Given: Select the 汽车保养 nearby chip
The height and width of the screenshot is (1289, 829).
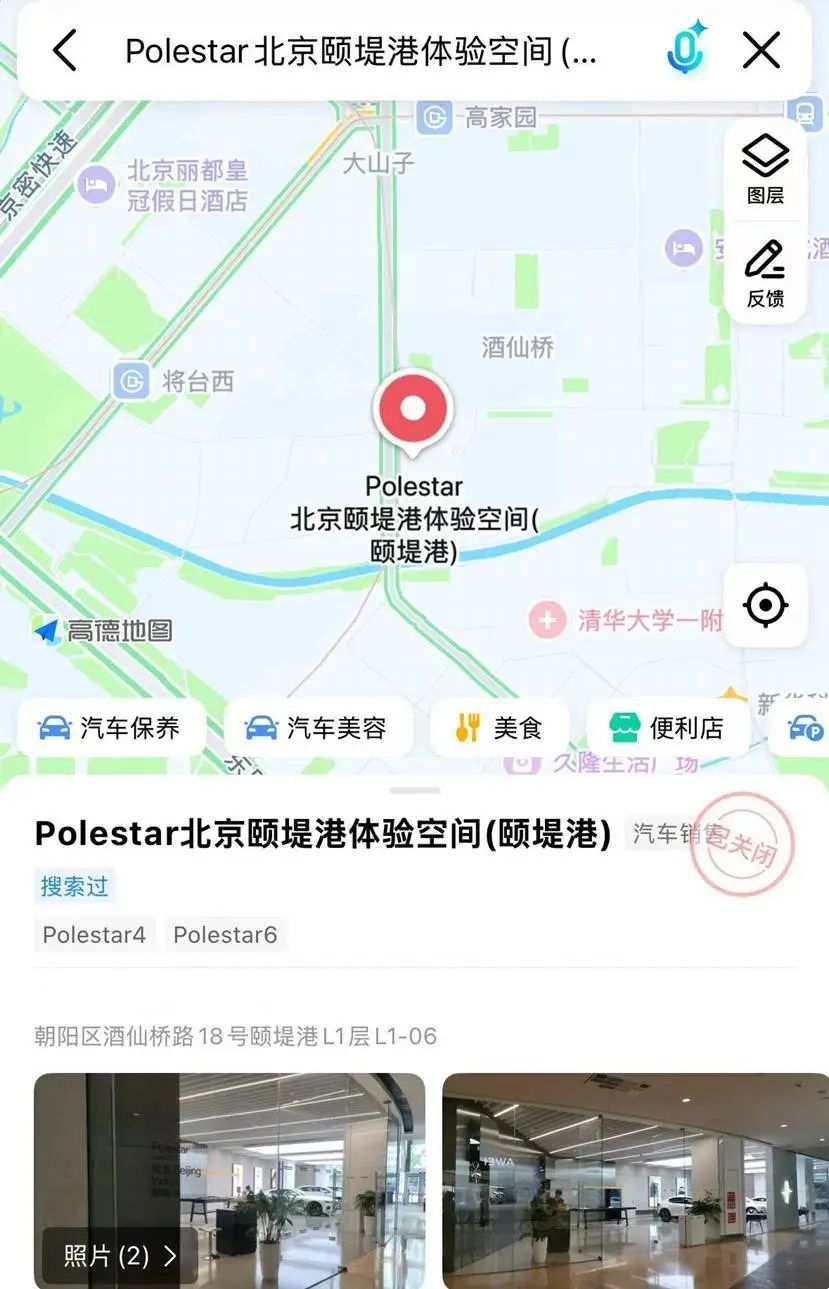Looking at the screenshot, I should tap(110, 728).
